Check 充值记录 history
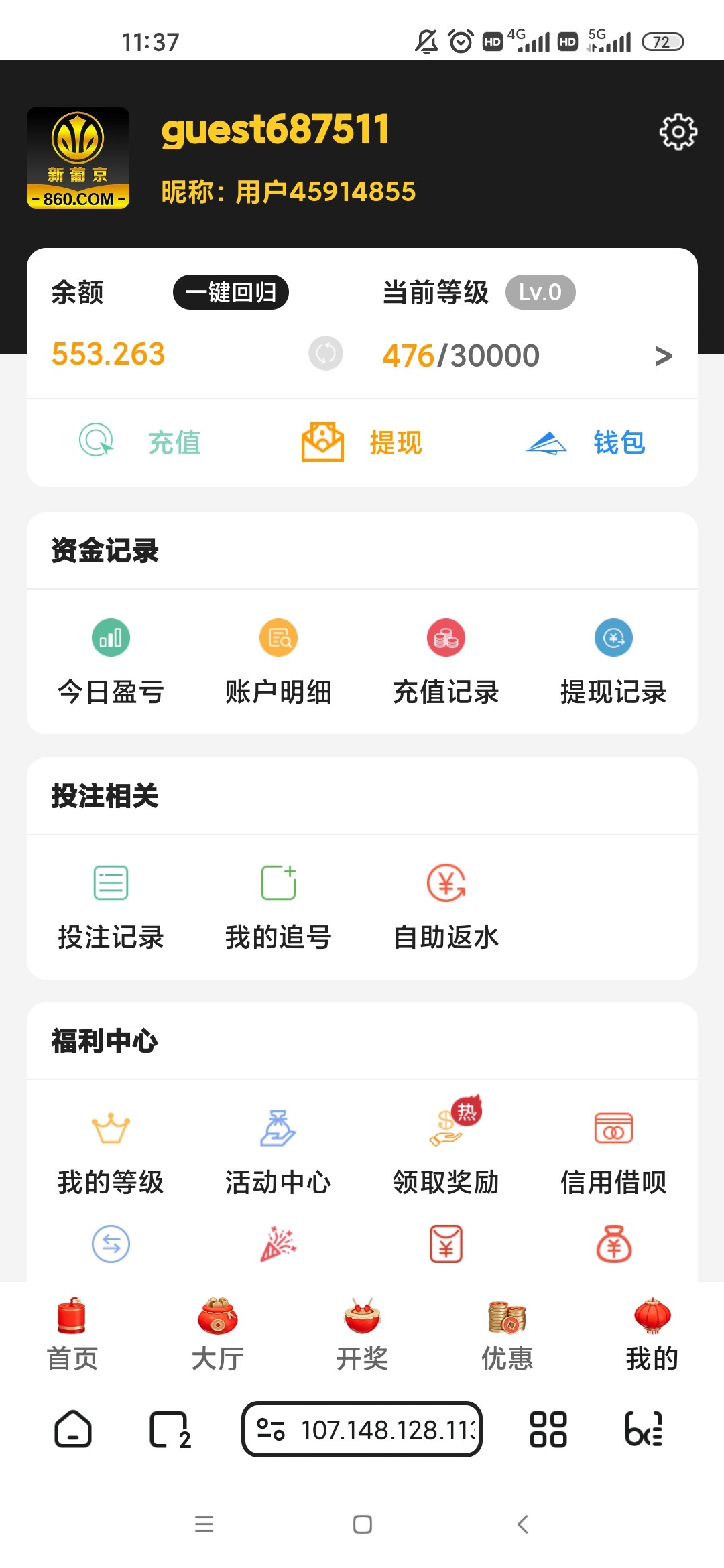Image resolution: width=724 pixels, height=1568 pixels. pos(446,662)
